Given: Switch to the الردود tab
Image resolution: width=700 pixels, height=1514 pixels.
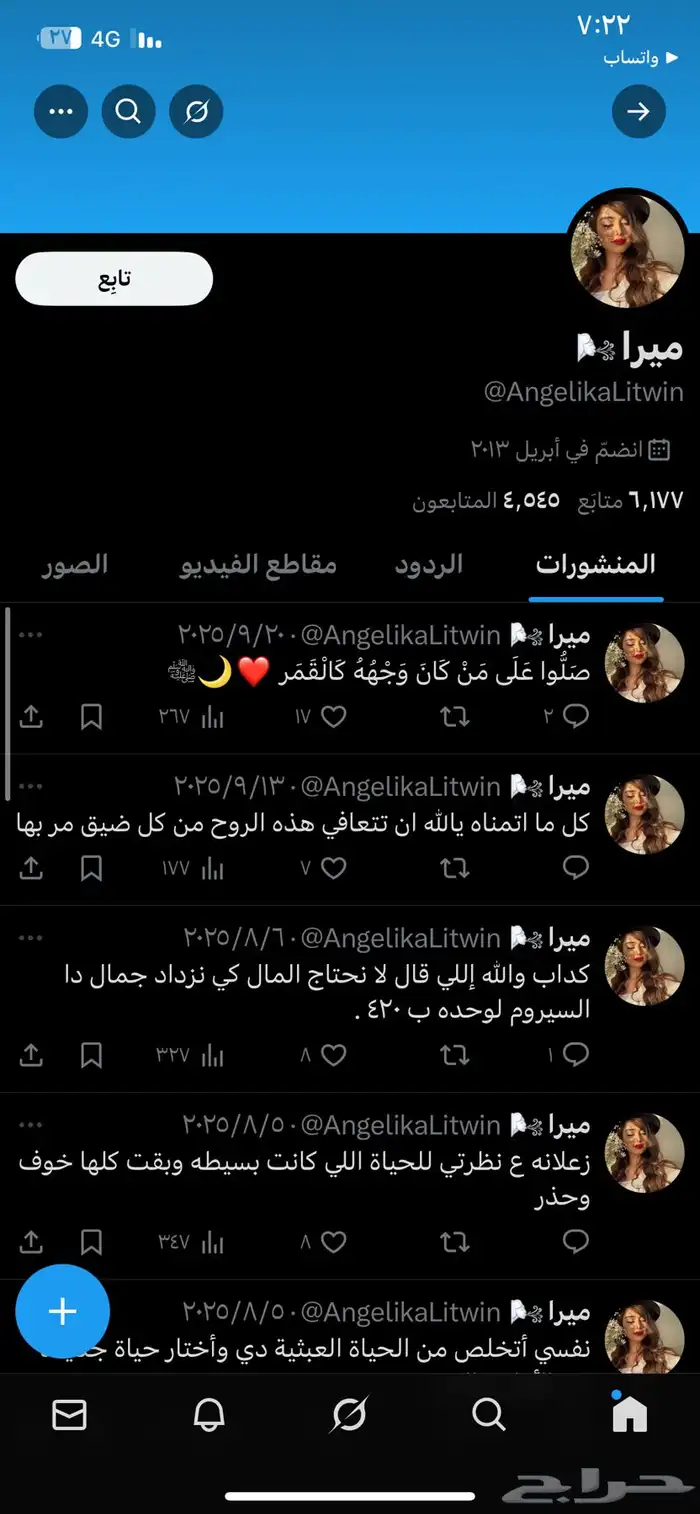Looking at the screenshot, I should tap(429, 564).
